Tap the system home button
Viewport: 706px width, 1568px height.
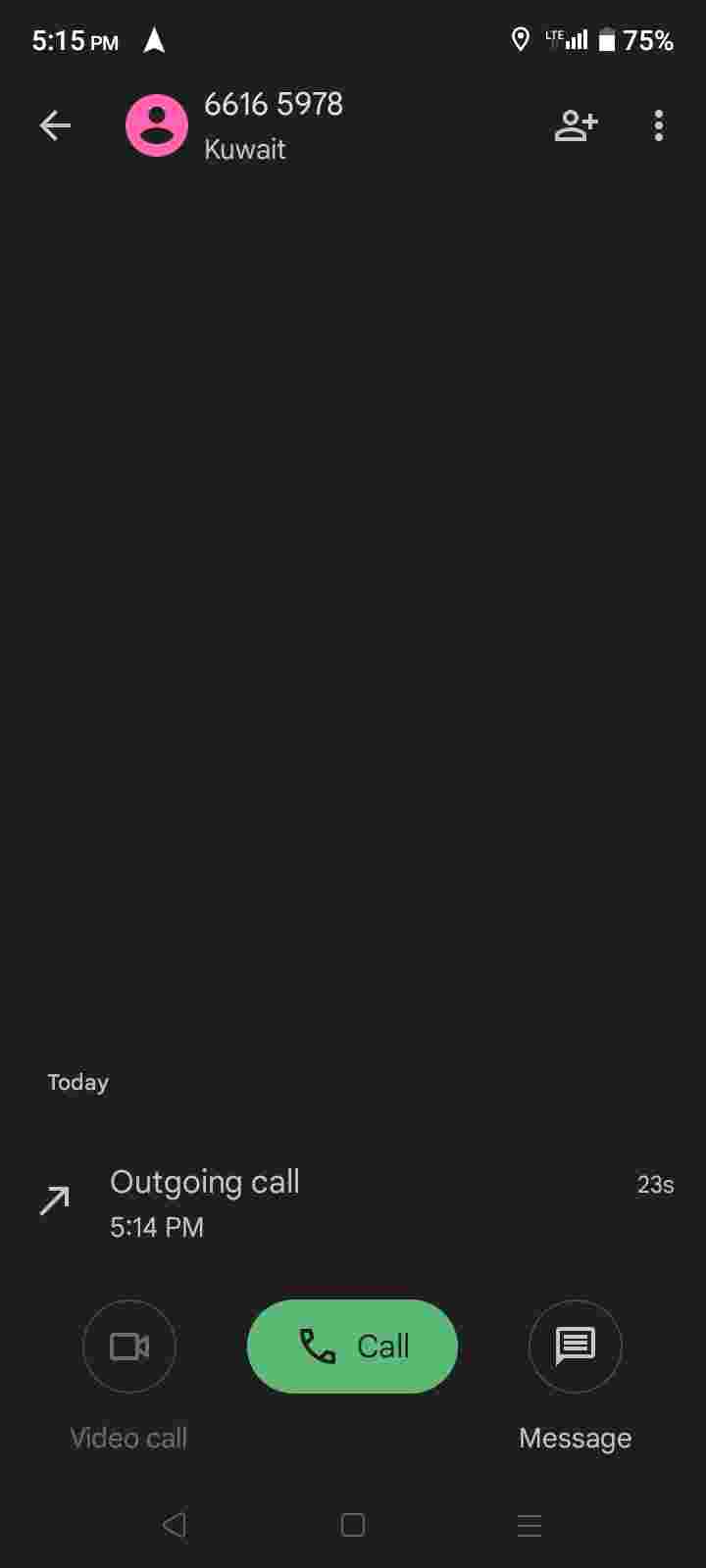tap(353, 1525)
